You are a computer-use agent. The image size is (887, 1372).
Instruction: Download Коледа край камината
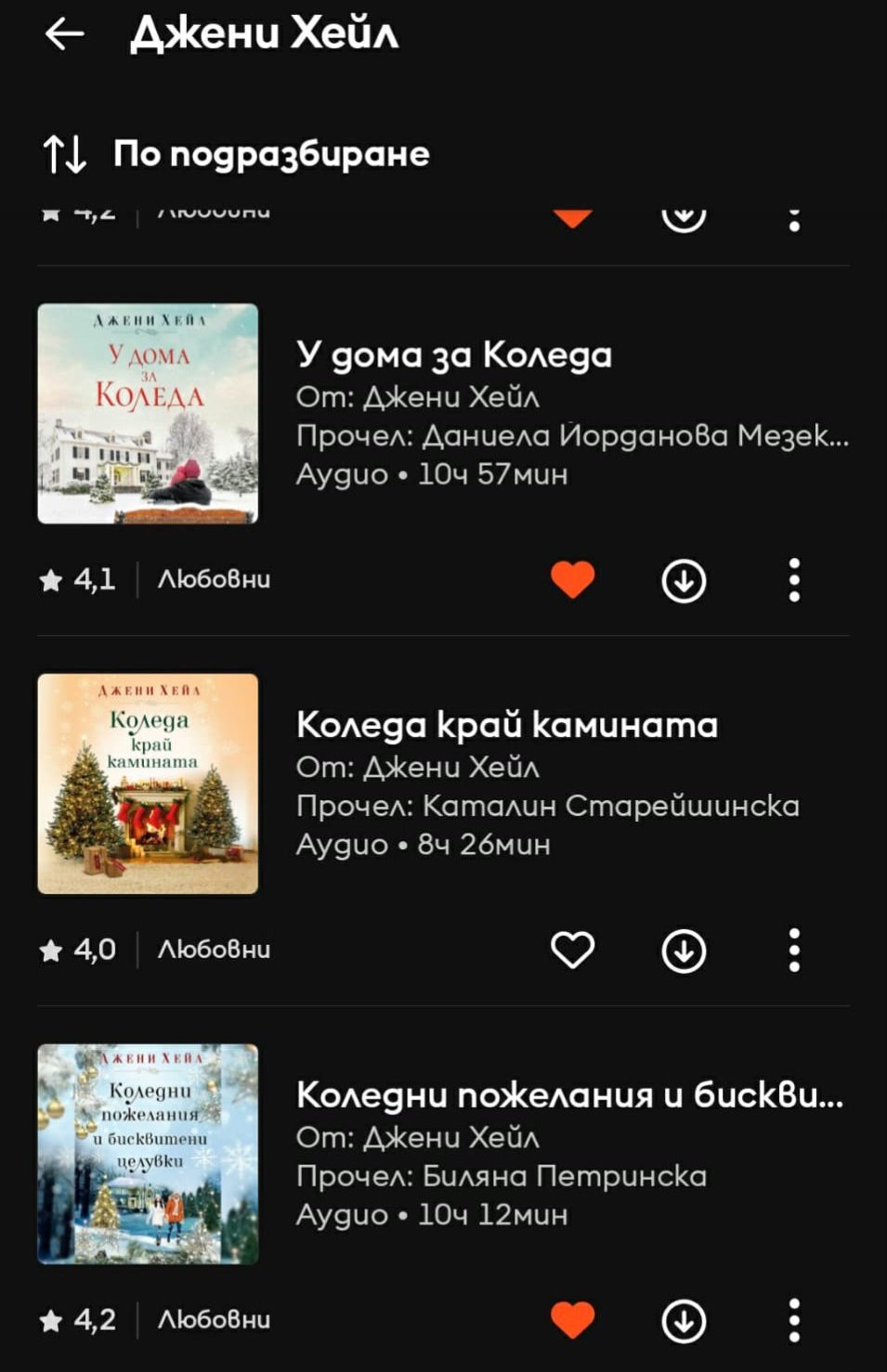[x=684, y=951]
